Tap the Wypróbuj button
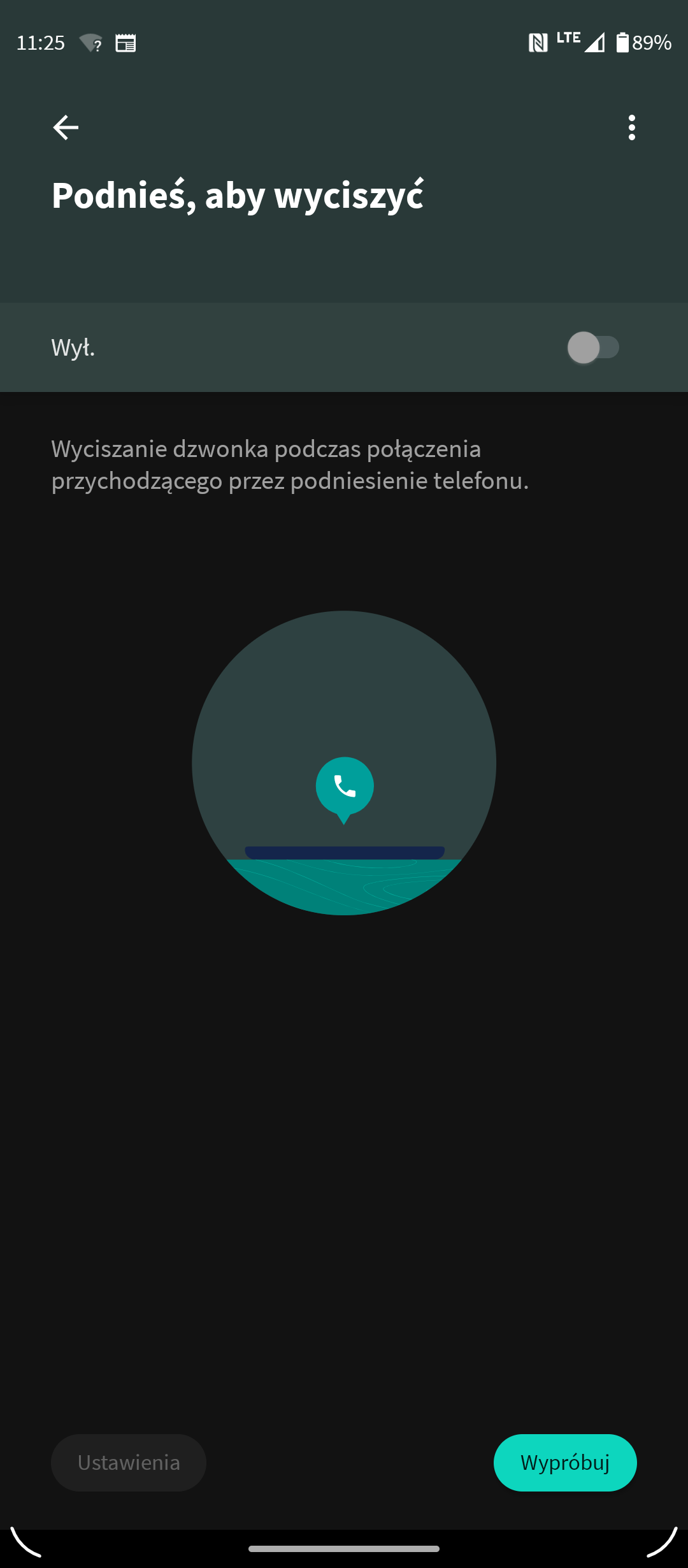 565,1462
